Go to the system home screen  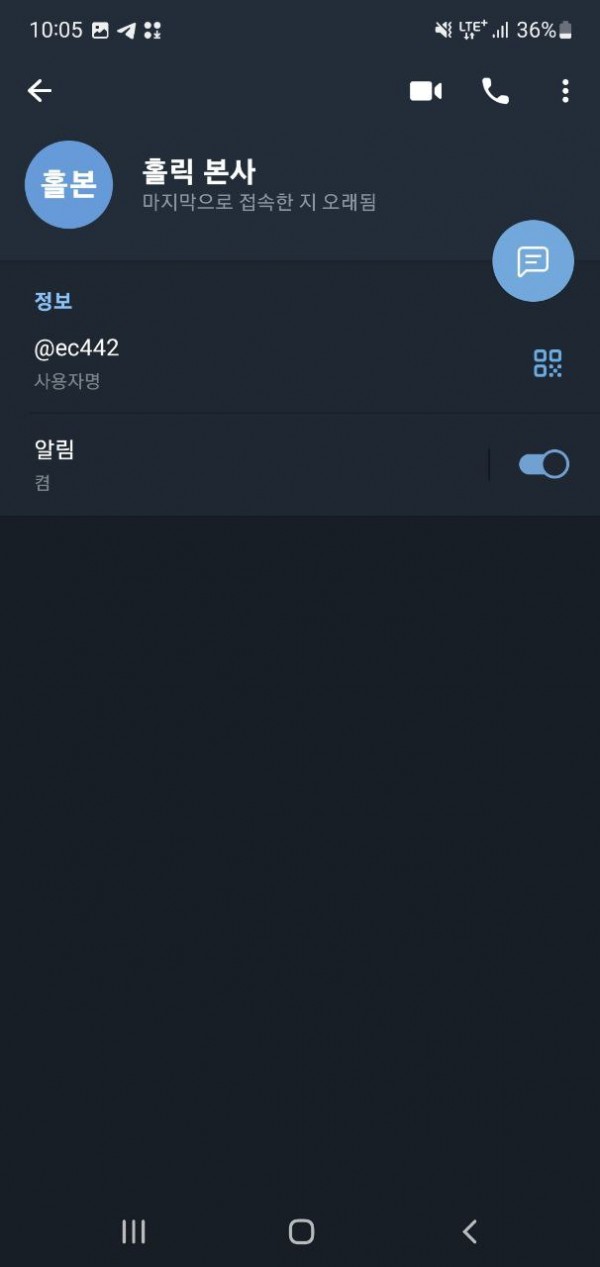click(301, 1231)
